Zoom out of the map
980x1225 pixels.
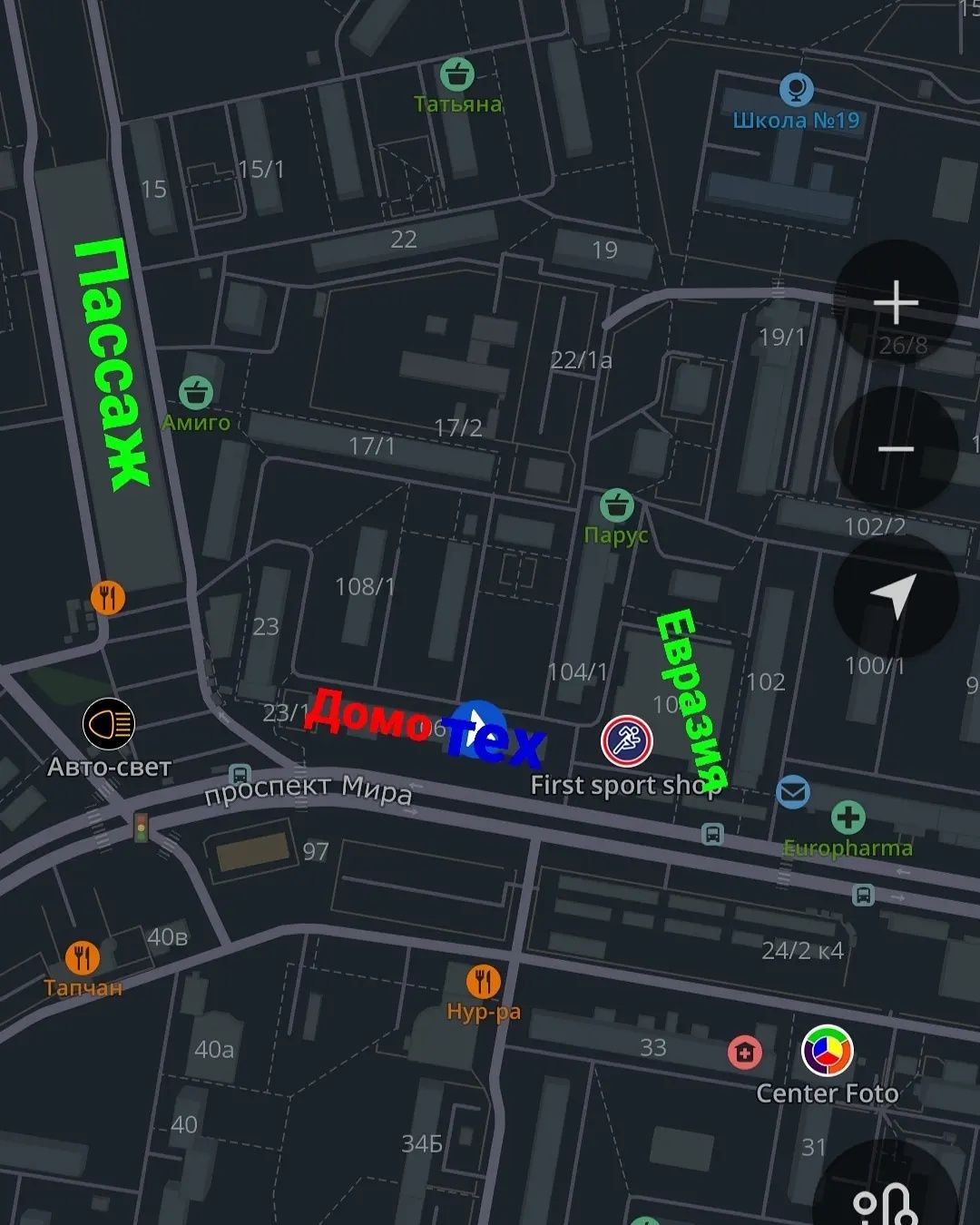click(896, 448)
